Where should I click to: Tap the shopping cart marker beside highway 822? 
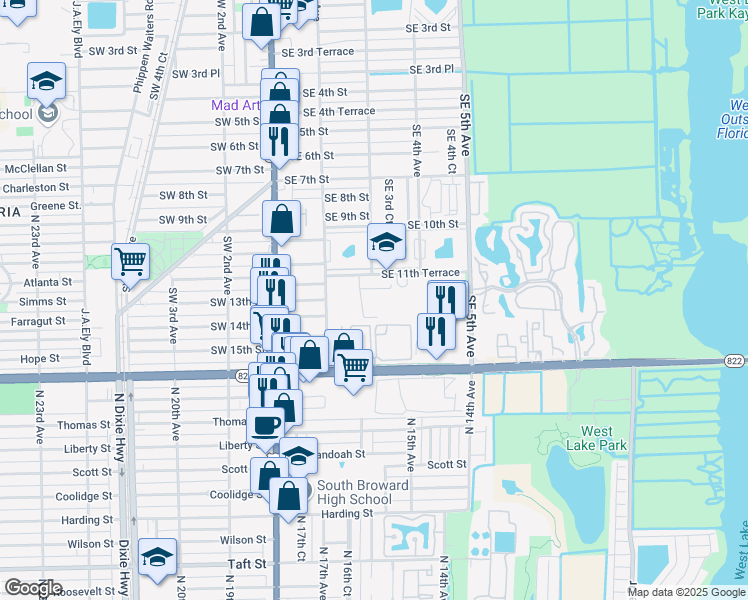[353, 367]
